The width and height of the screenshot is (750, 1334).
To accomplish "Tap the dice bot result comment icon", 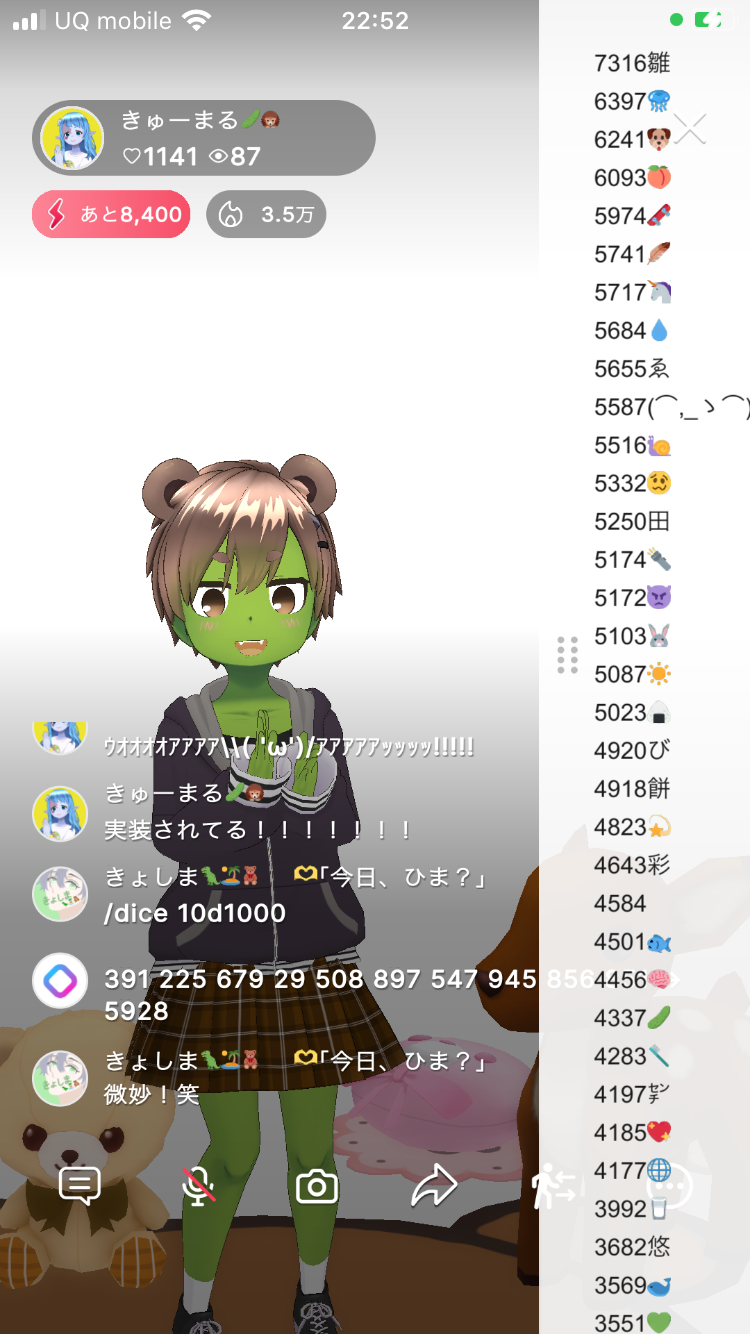I will (x=60, y=980).
